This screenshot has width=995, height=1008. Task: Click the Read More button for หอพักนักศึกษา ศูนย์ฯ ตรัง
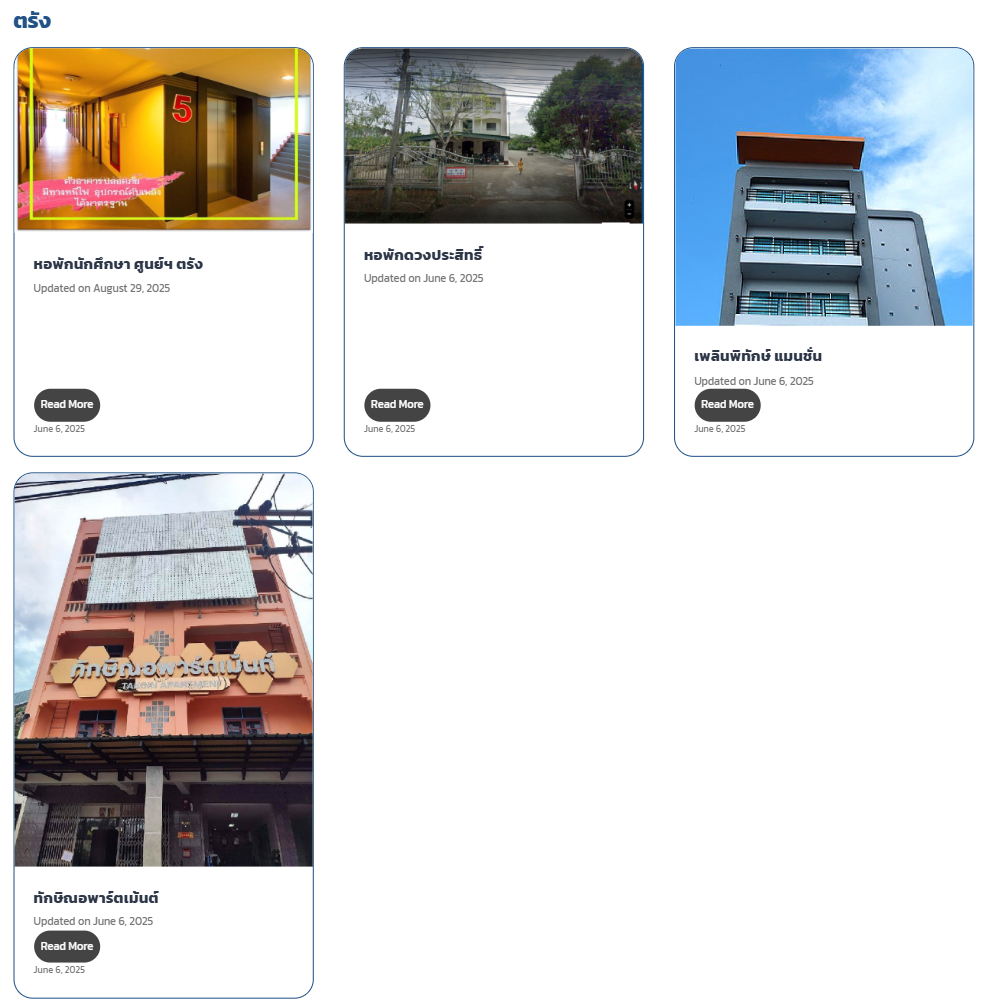[67, 404]
